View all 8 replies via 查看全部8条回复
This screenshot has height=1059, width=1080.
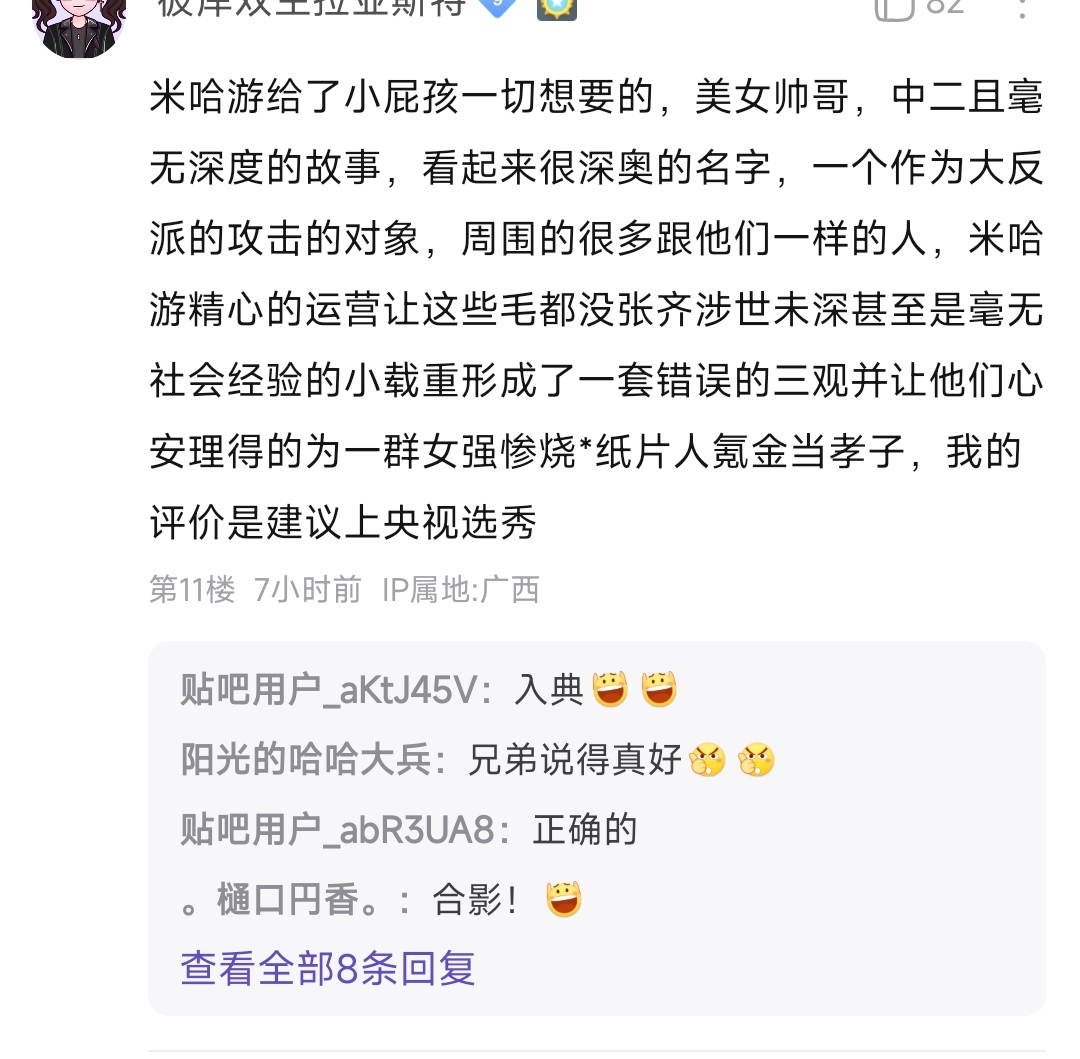328,968
